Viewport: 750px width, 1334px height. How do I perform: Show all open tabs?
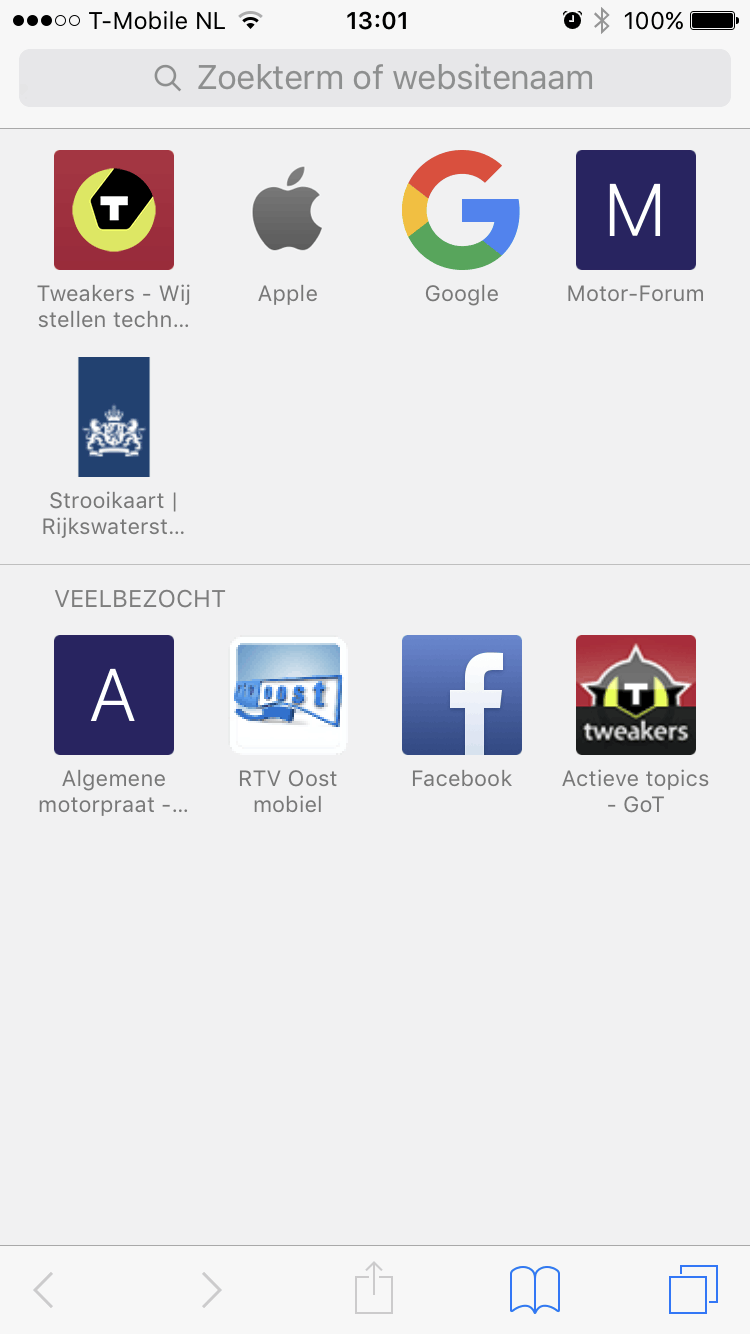click(693, 1290)
